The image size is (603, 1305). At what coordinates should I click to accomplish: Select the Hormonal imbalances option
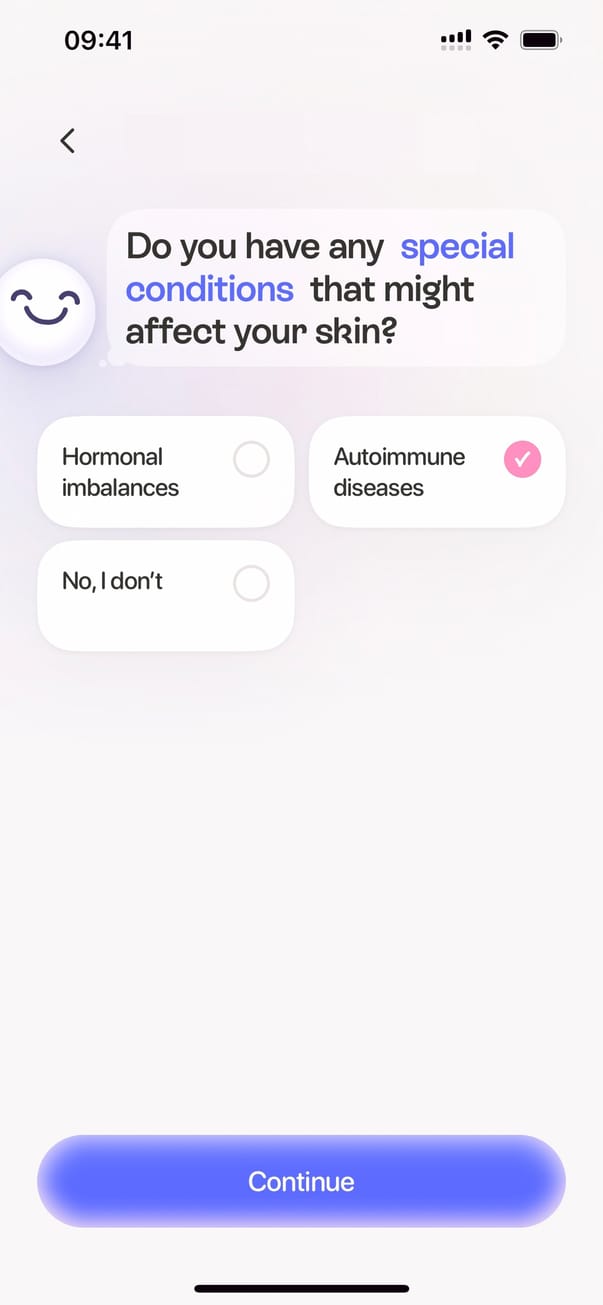166,472
